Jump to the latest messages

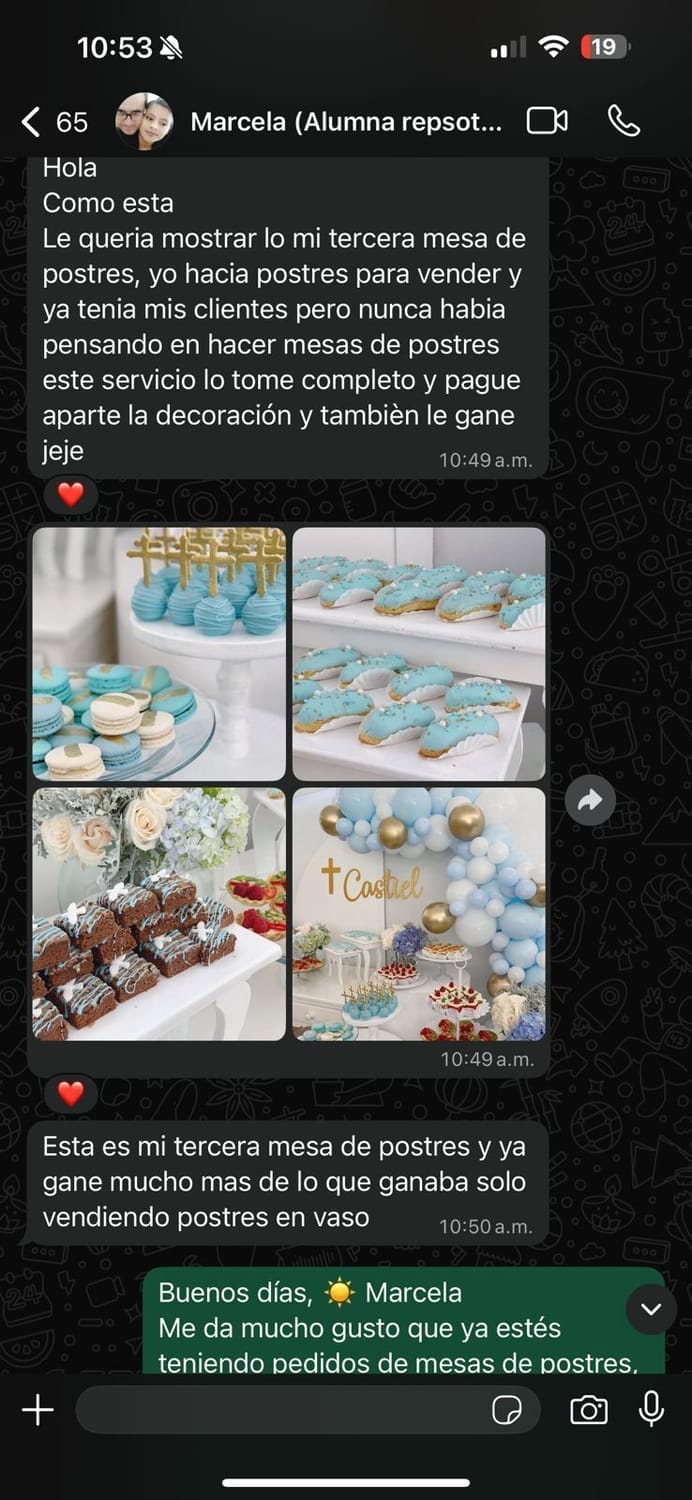[651, 1309]
